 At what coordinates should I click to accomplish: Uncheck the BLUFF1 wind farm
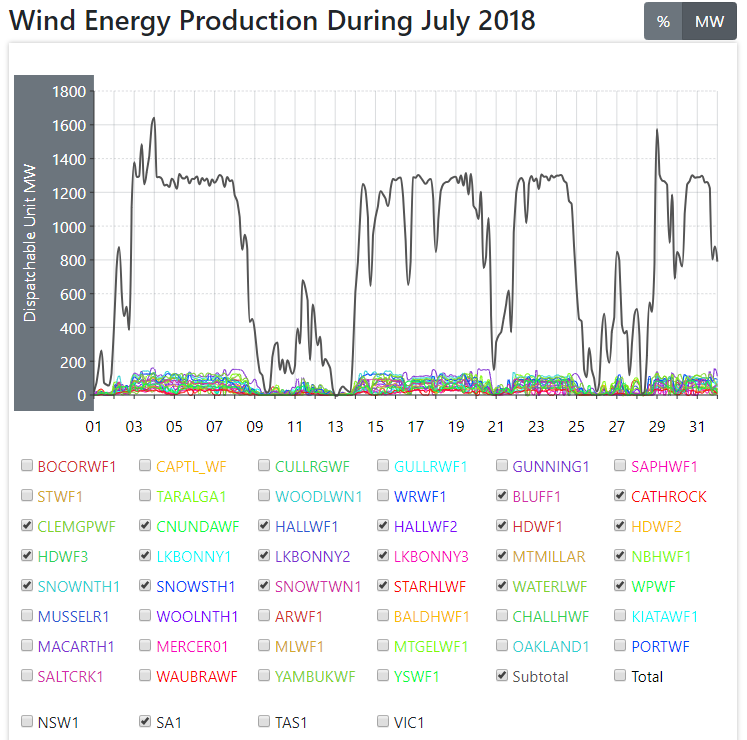503,496
